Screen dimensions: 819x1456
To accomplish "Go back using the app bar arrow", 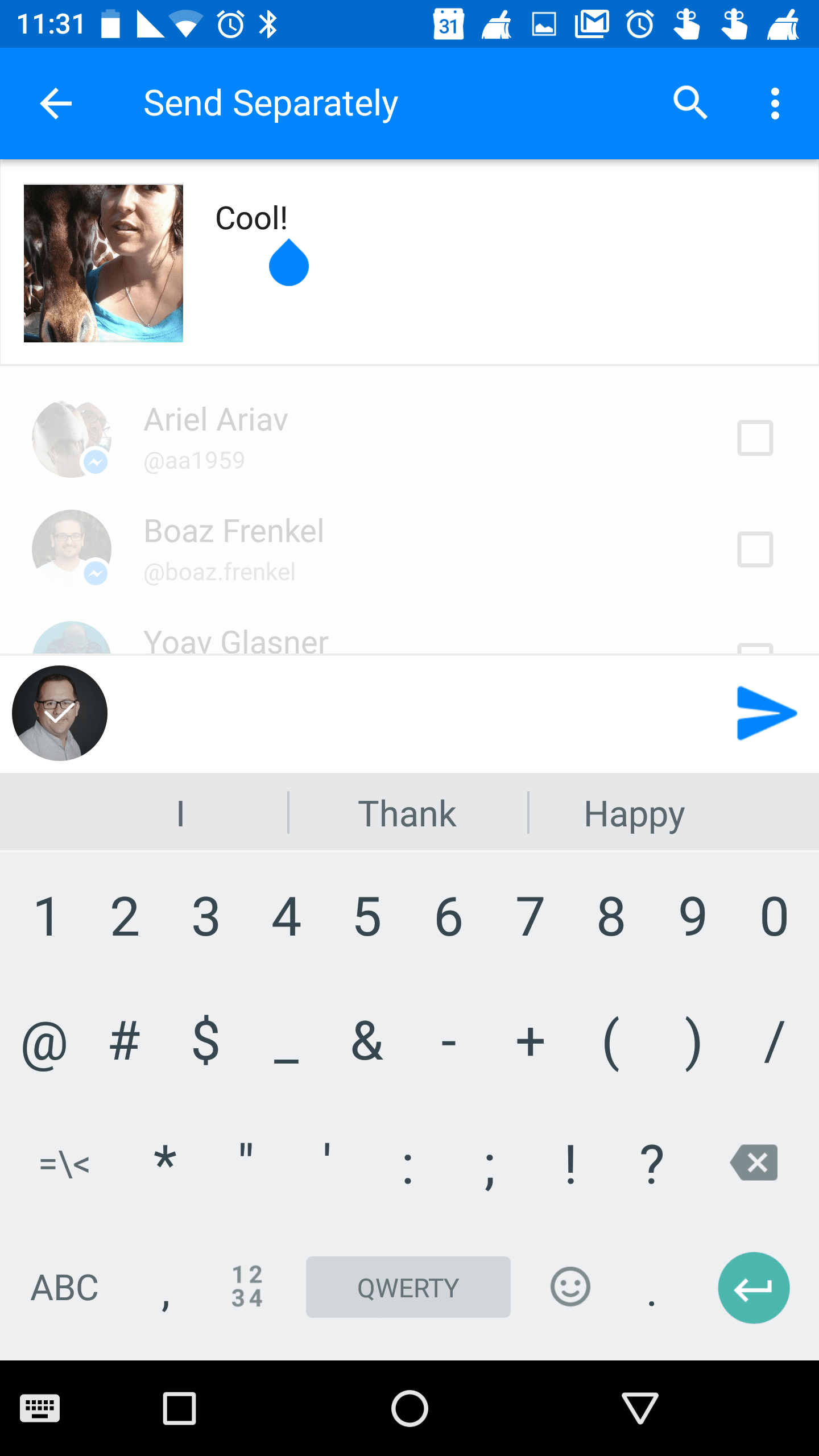I will click(56, 104).
